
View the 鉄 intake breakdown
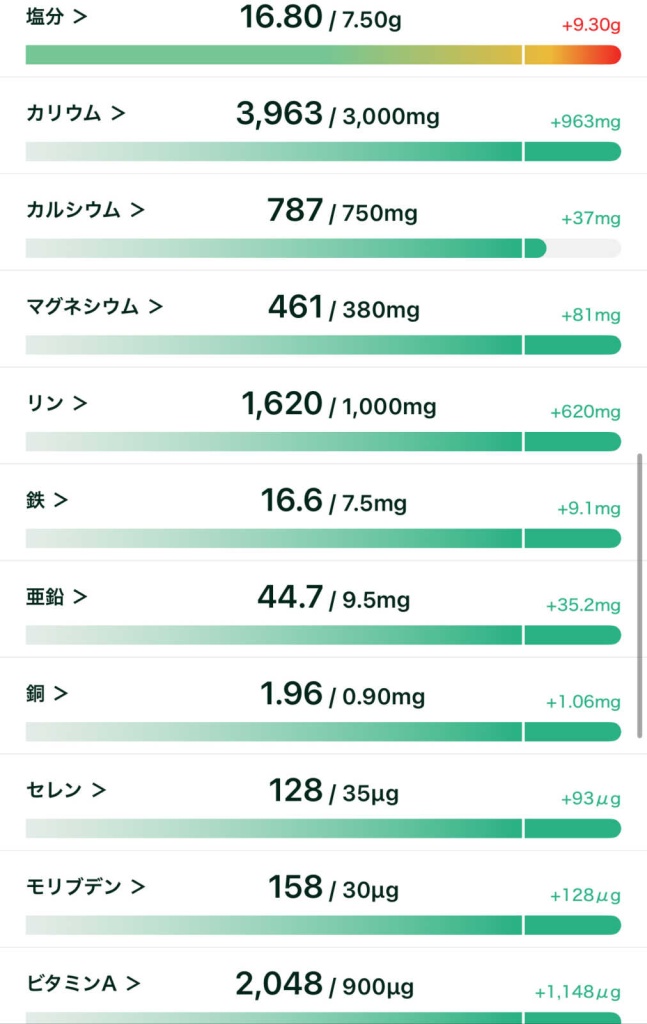tap(47, 500)
